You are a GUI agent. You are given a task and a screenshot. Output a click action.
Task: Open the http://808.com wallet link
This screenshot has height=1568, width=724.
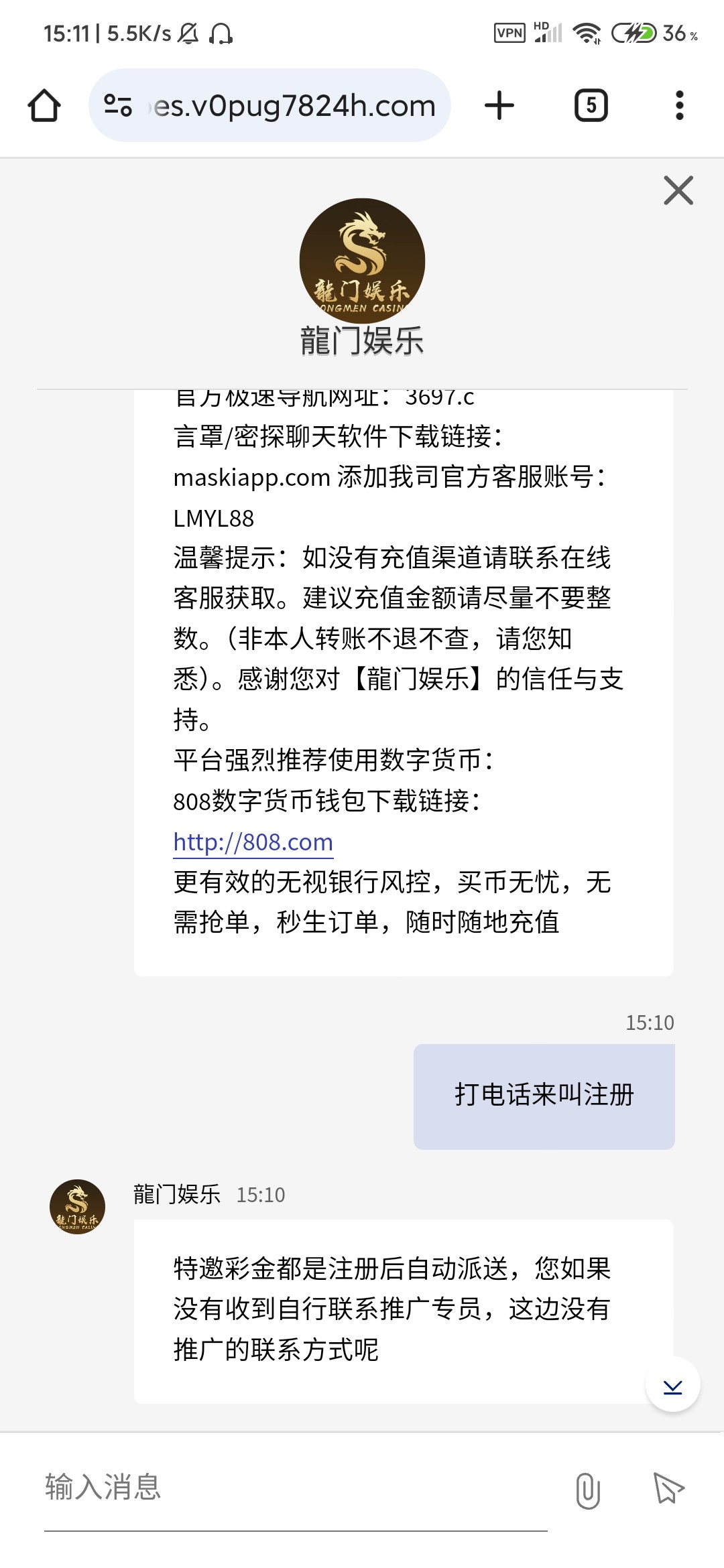(253, 842)
